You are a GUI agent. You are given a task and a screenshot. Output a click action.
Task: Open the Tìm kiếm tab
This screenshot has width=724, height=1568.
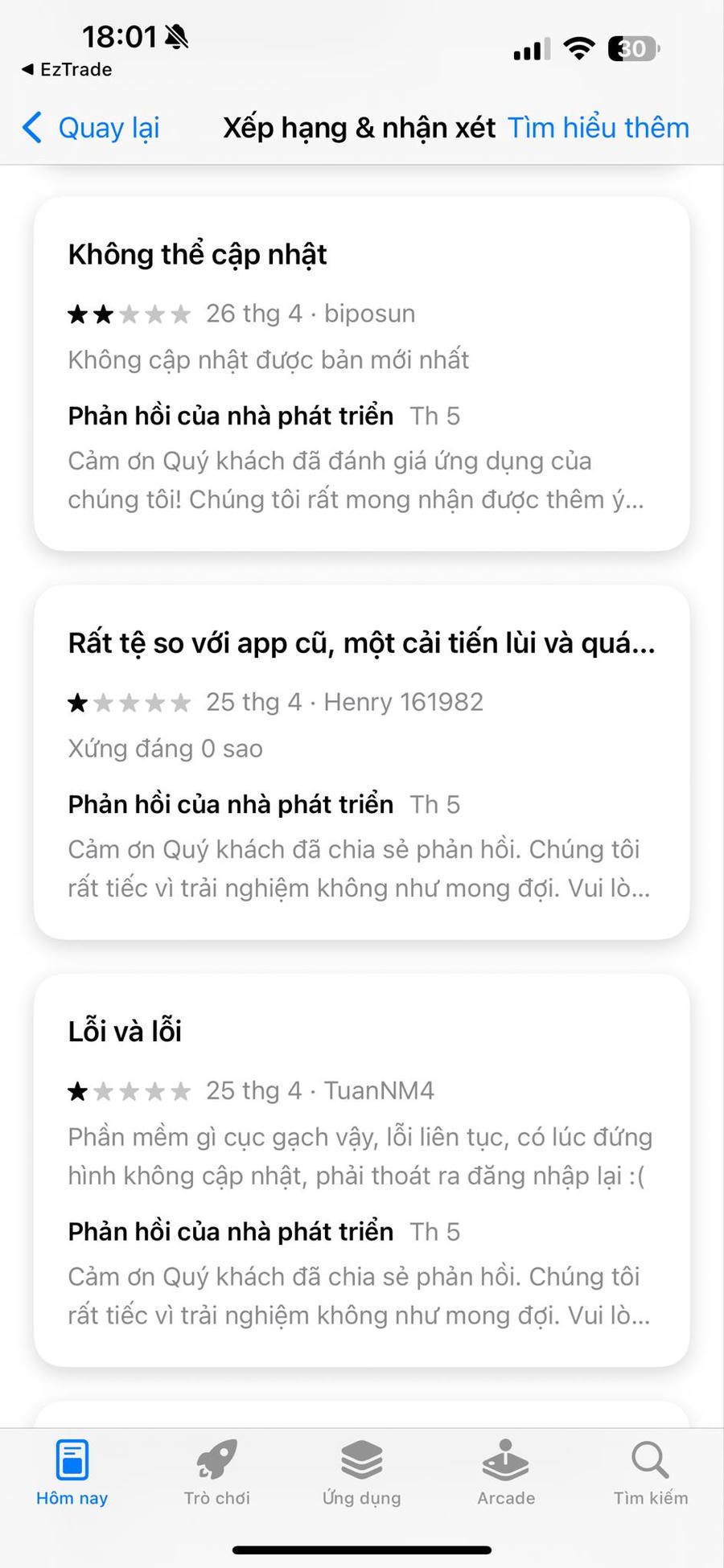(x=650, y=1472)
